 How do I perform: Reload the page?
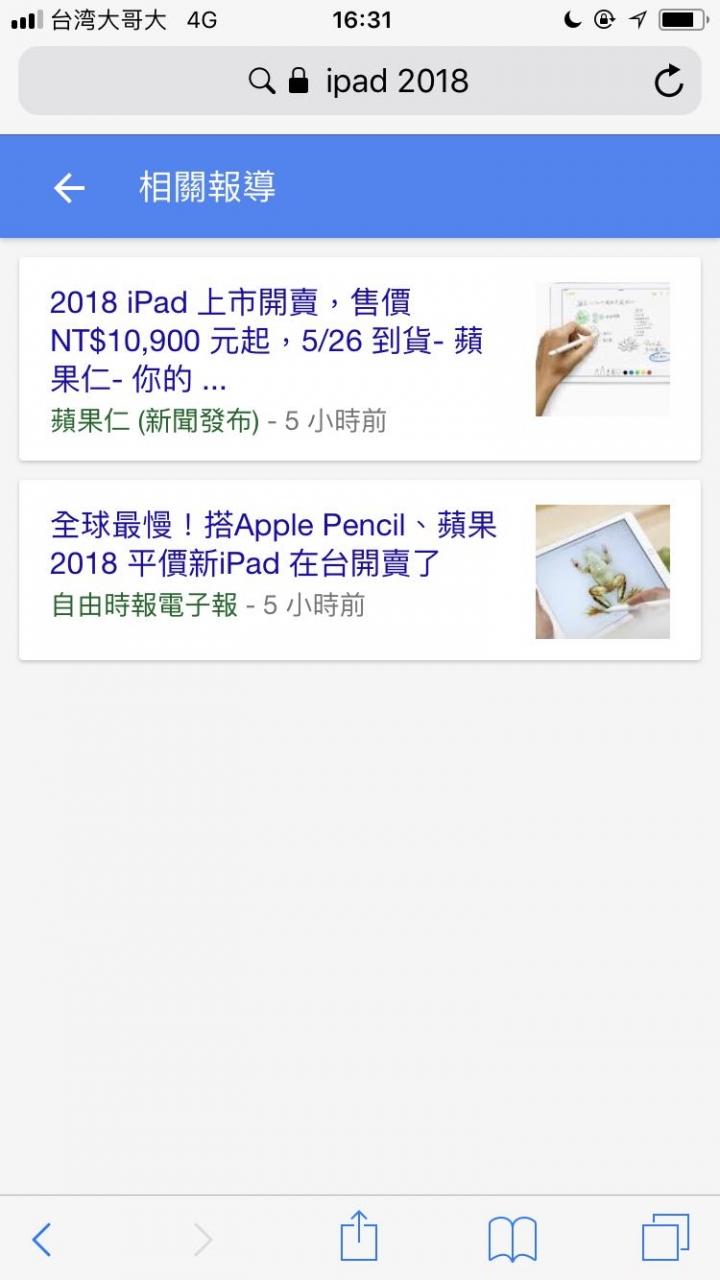pyautogui.click(x=668, y=81)
